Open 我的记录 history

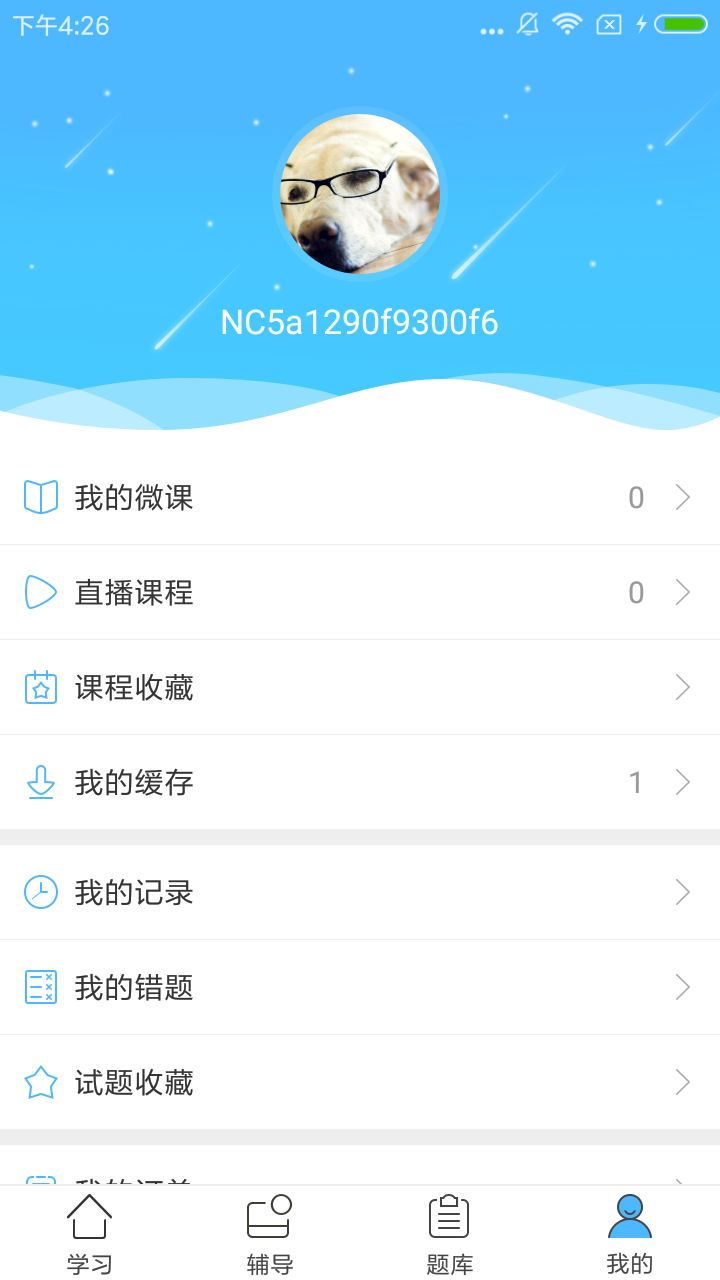360,892
